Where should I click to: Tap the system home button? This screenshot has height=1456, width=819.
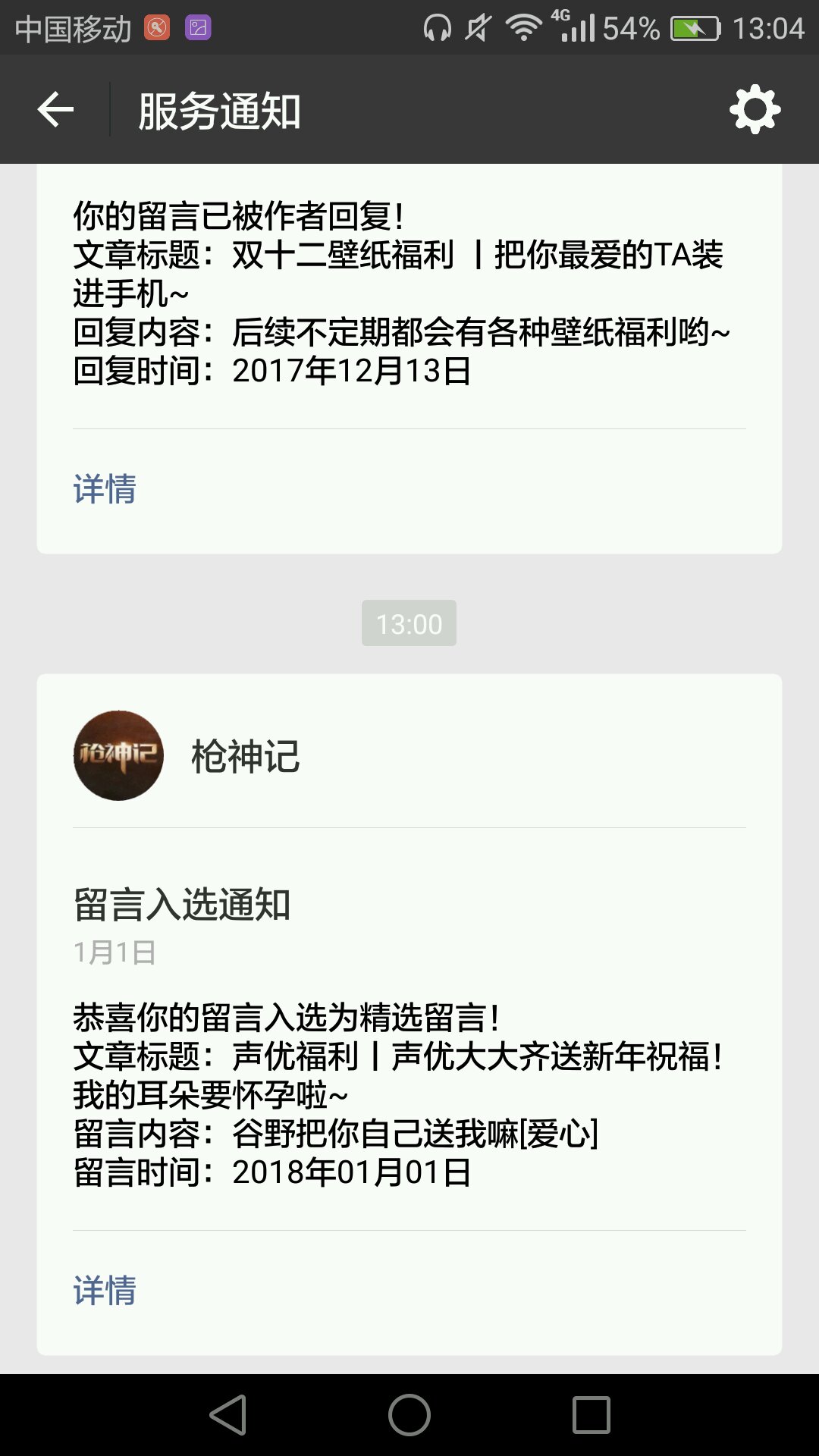point(409,1415)
